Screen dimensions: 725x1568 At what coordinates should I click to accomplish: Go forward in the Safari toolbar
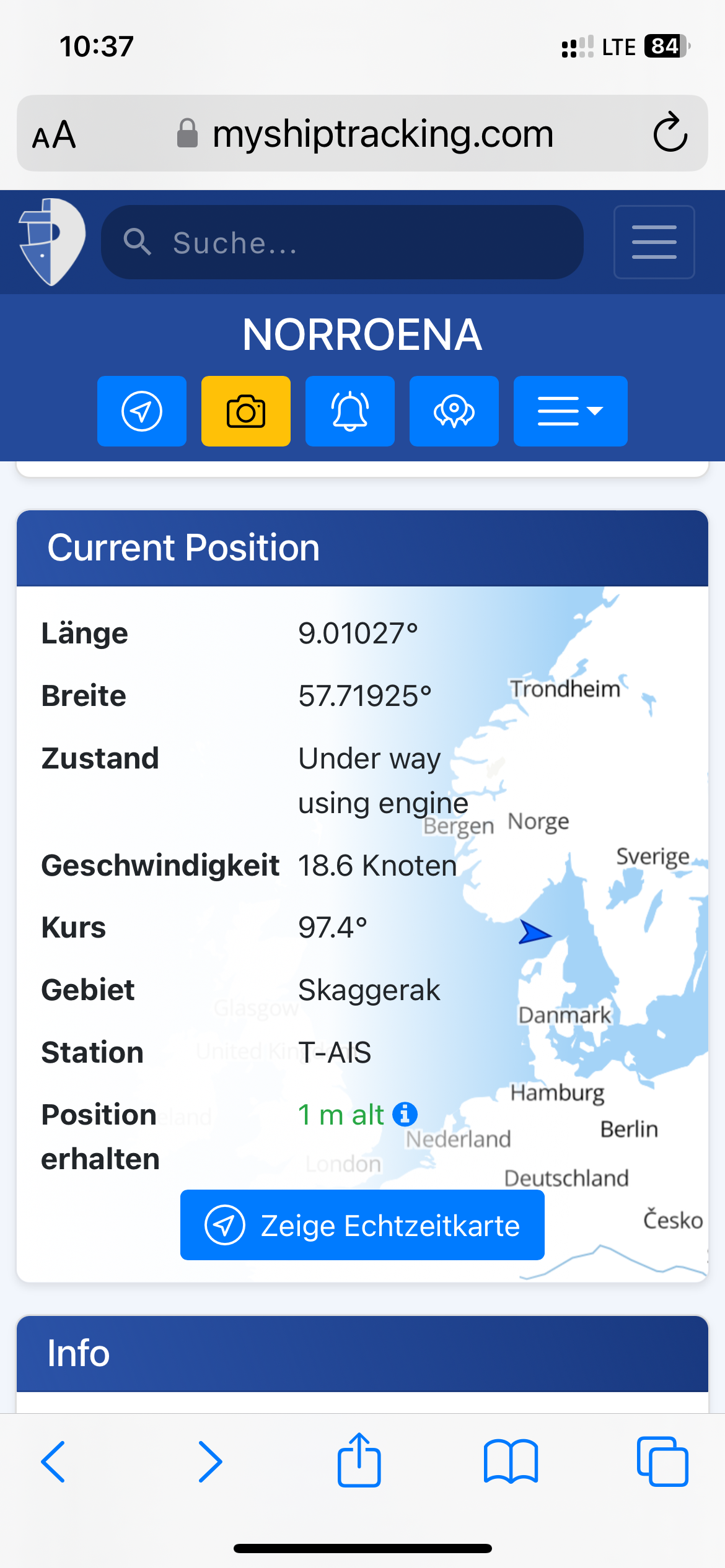(209, 1461)
